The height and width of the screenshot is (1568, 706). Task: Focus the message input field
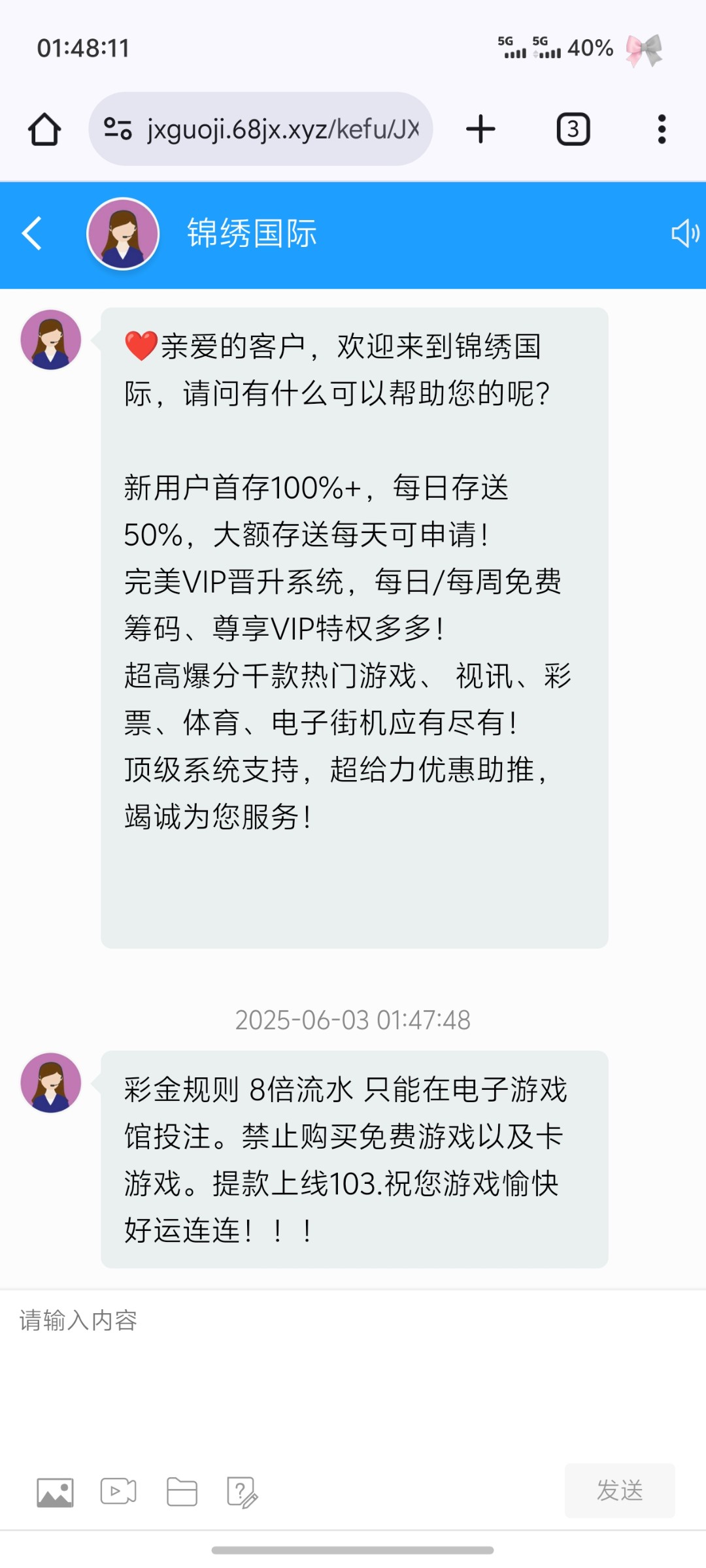click(x=353, y=1365)
